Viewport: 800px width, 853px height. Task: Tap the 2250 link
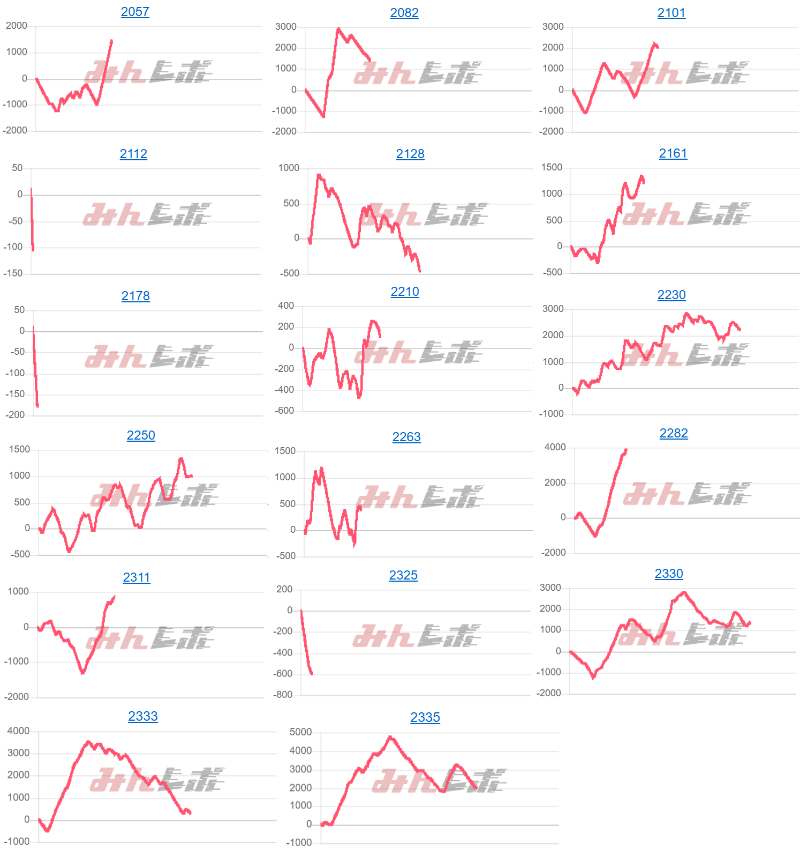coord(141,436)
